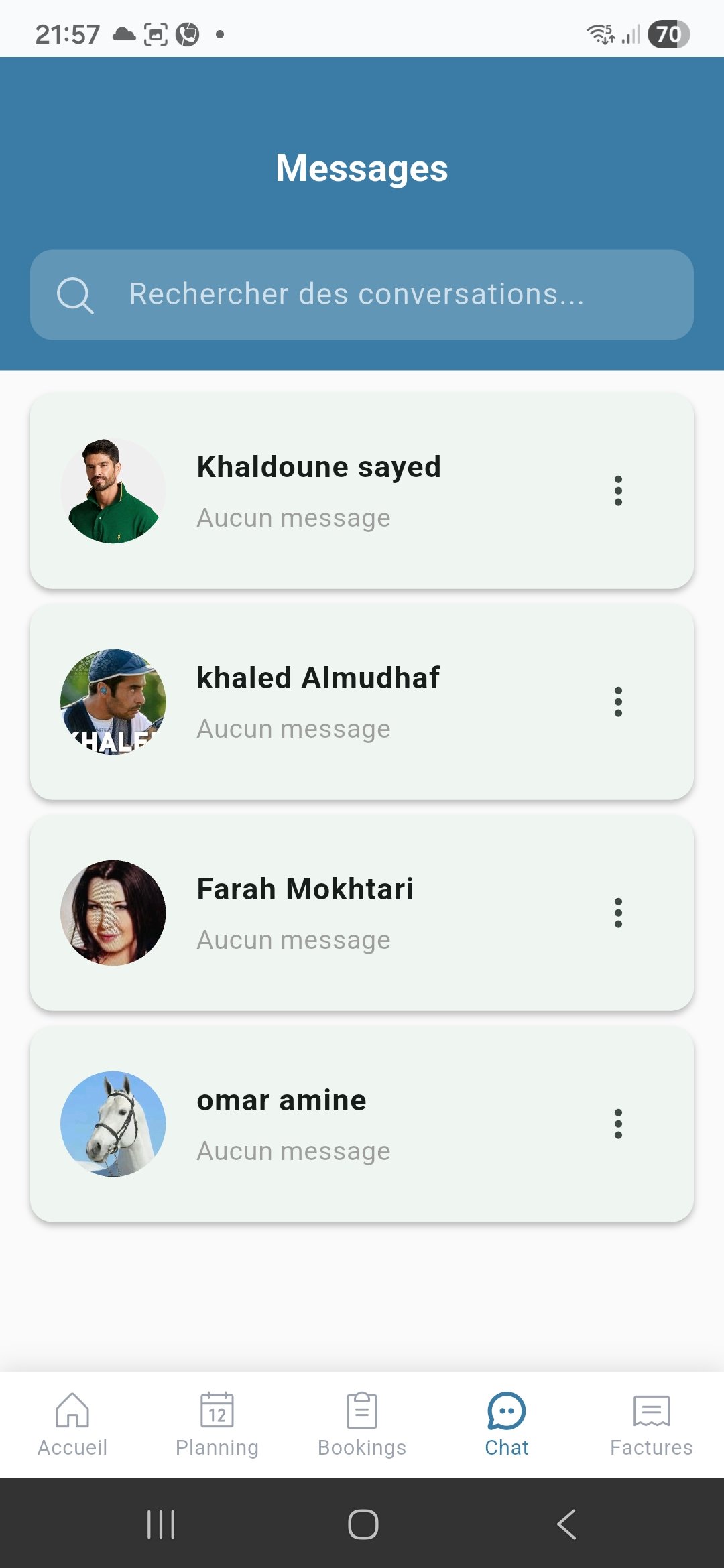Open options menu for Farah Mokhtari
The width and height of the screenshot is (724, 1568).
coord(618,913)
